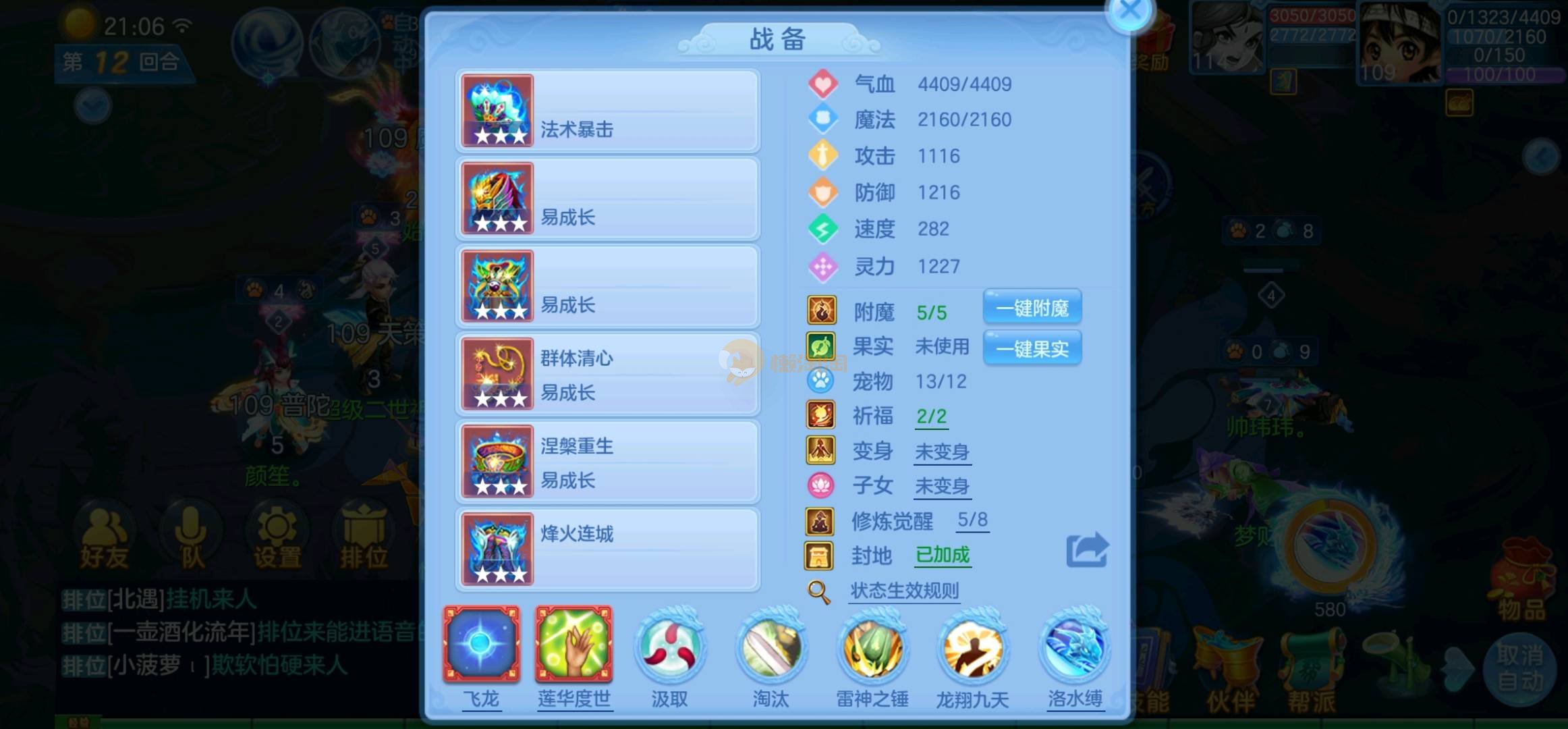Open 修炼觉醒 5/8 details

(x=972, y=520)
